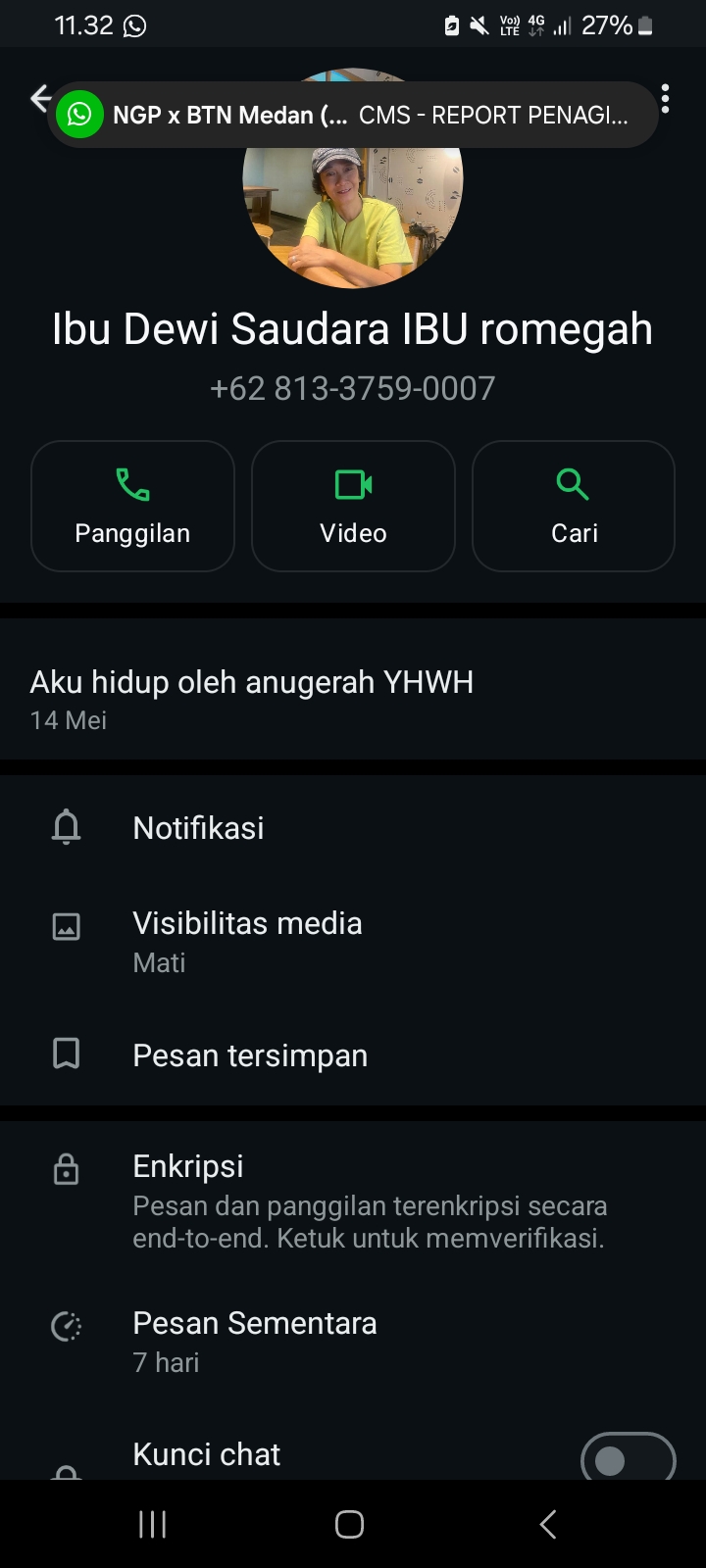Open the NGP x BTN Medan notification banner
Screen dimensions: 706x1568
coord(353,116)
